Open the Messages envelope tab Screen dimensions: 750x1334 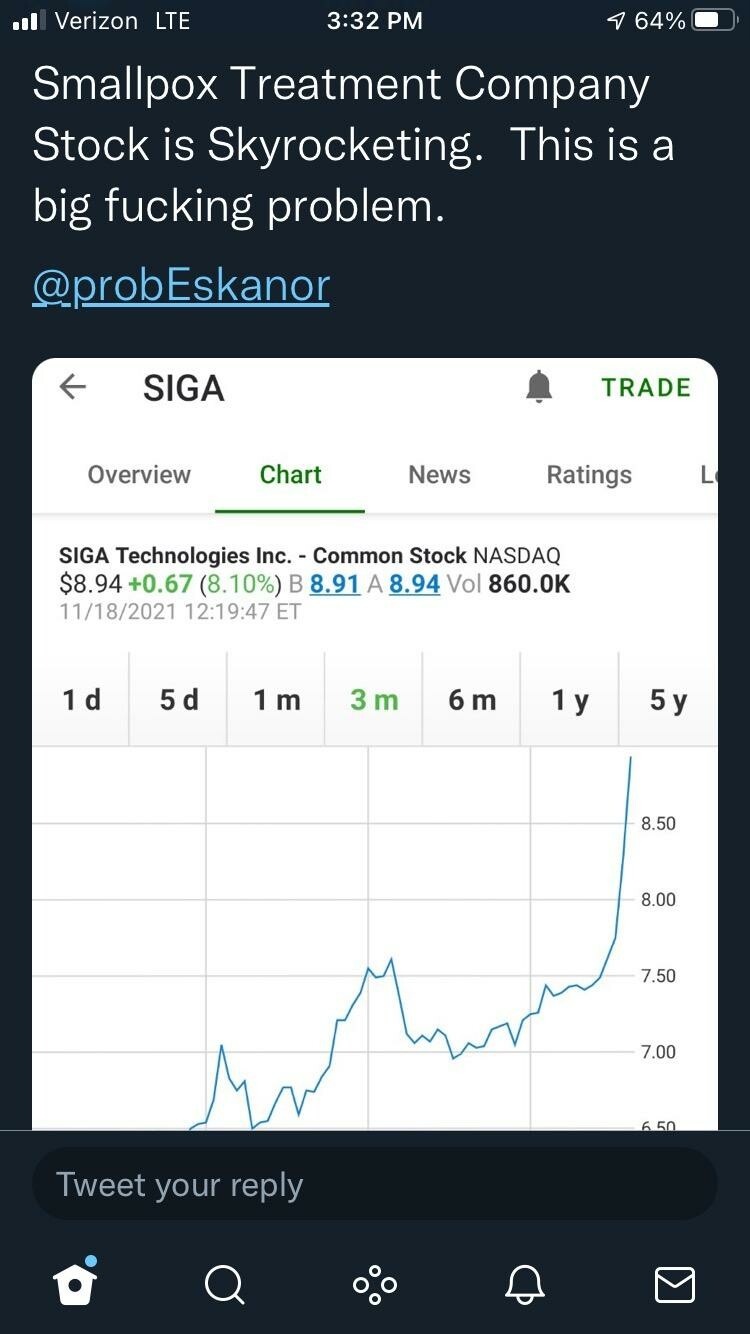pyautogui.click(x=674, y=1285)
